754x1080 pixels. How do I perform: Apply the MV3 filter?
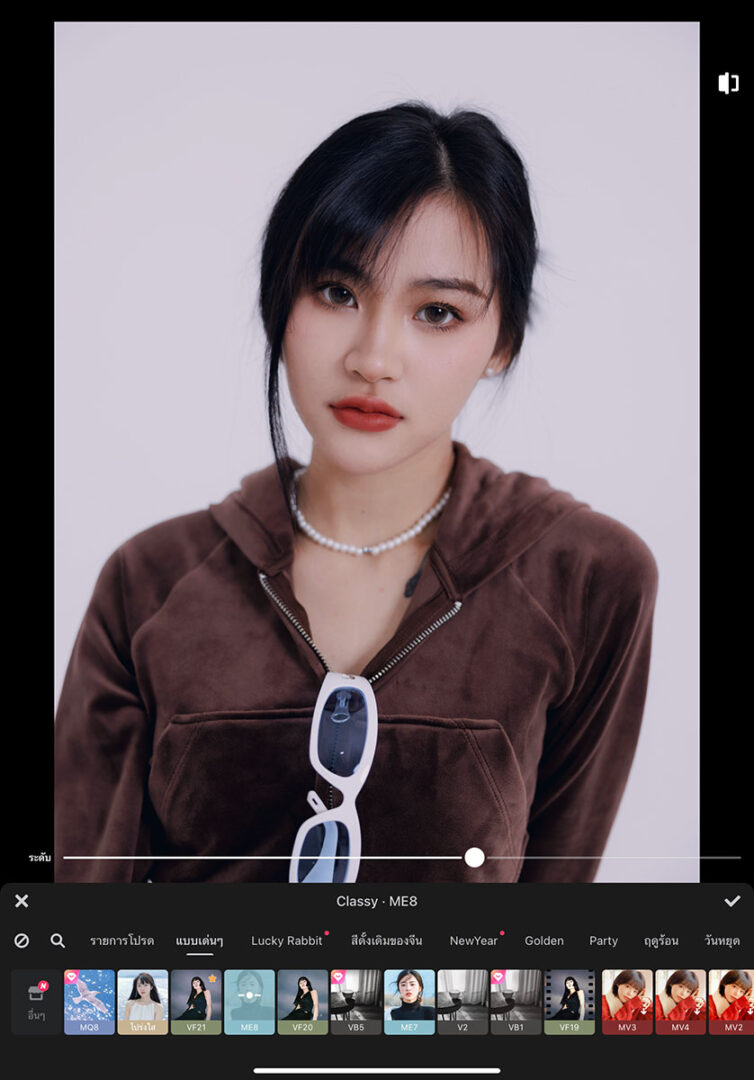coord(627,1001)
